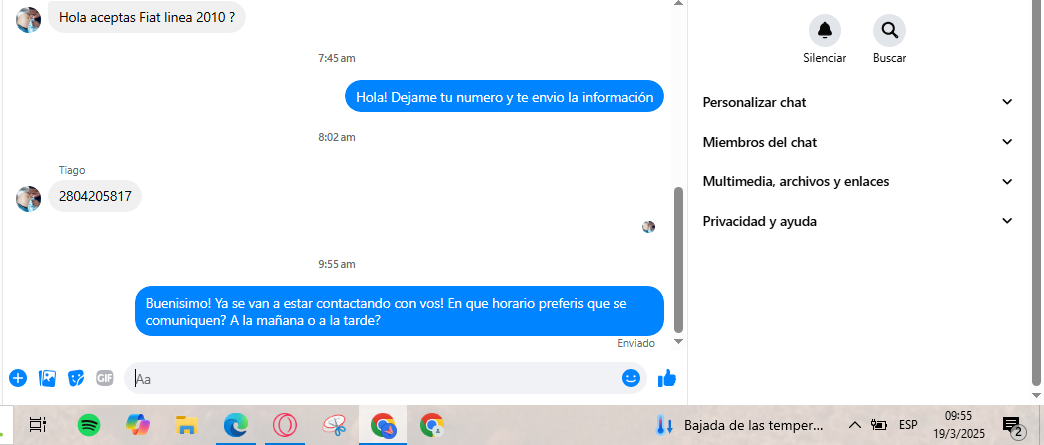1044x445 pixels.
Task: Open the GIF picker
Action: coord(105,378)
